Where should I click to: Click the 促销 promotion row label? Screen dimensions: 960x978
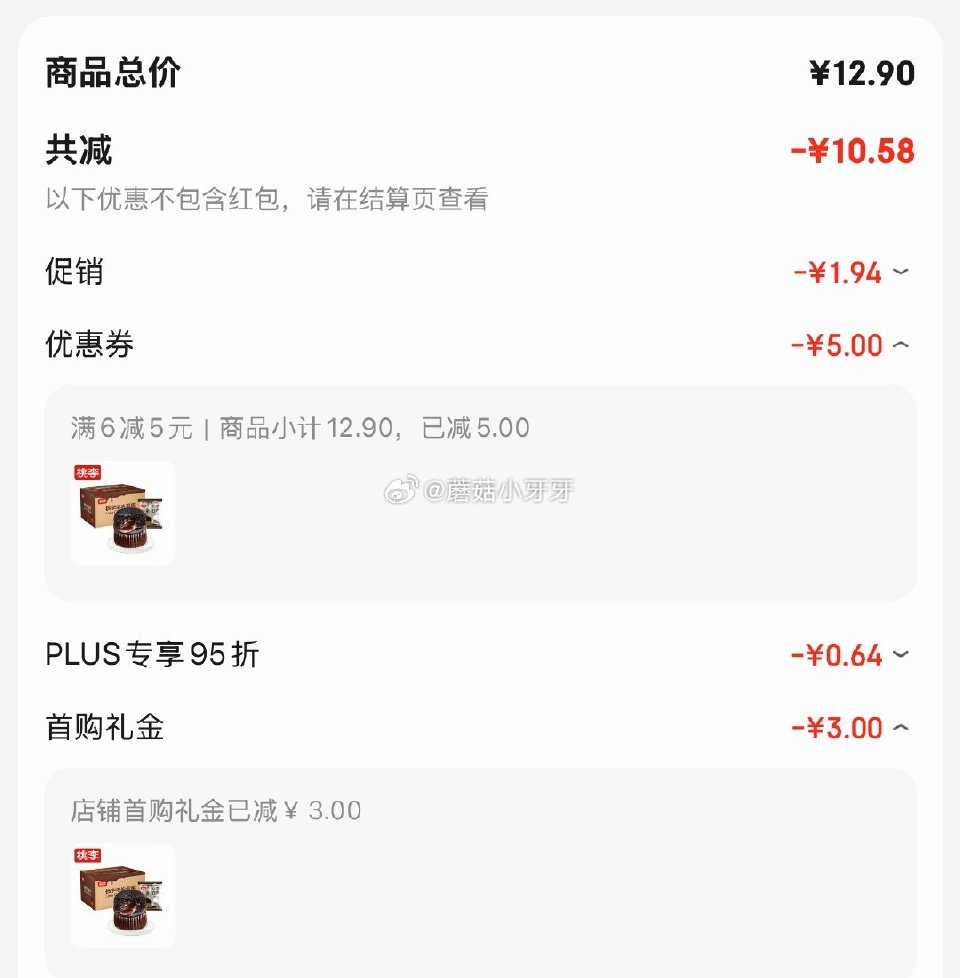(x=73, y=271)
